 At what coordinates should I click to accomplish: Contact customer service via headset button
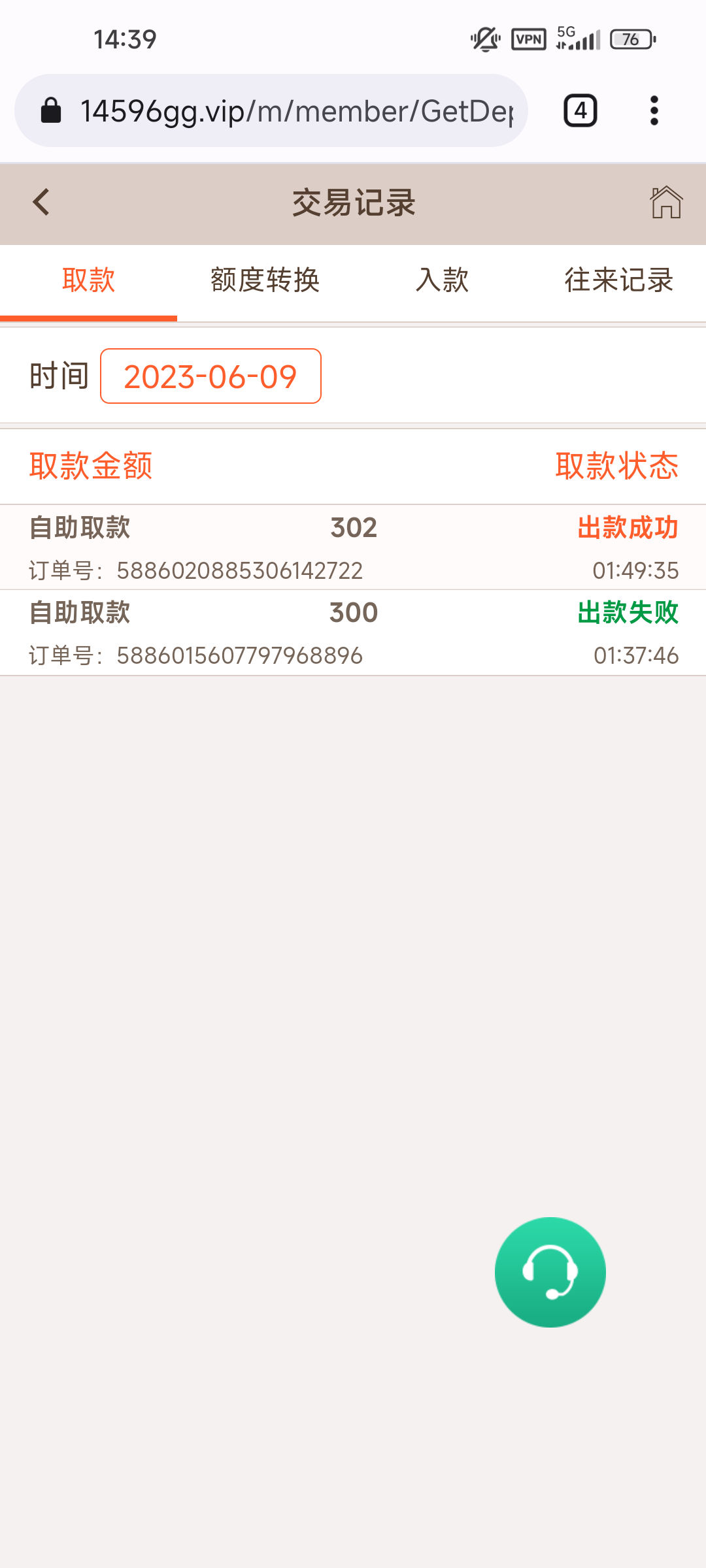[550, 1271]
